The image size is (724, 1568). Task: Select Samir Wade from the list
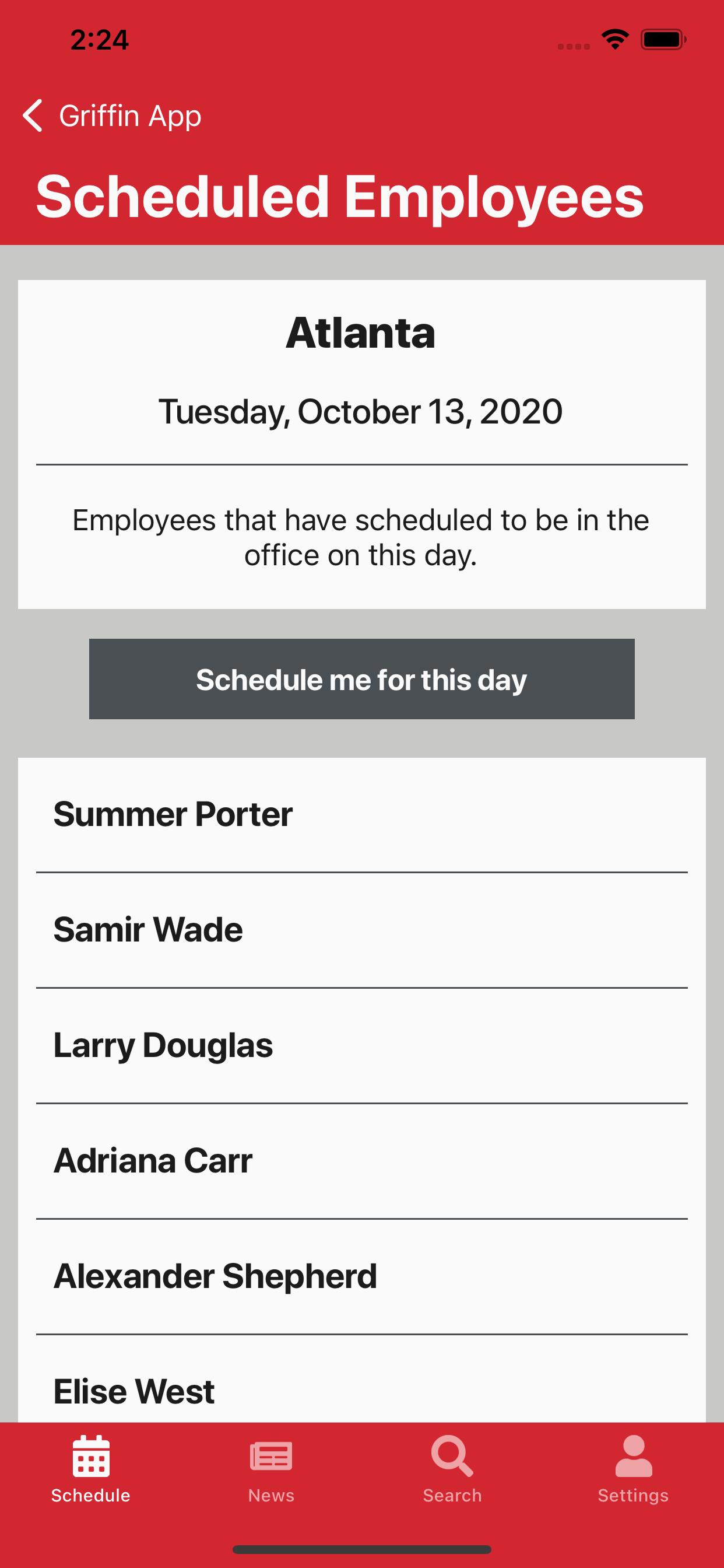click(362, 930)
